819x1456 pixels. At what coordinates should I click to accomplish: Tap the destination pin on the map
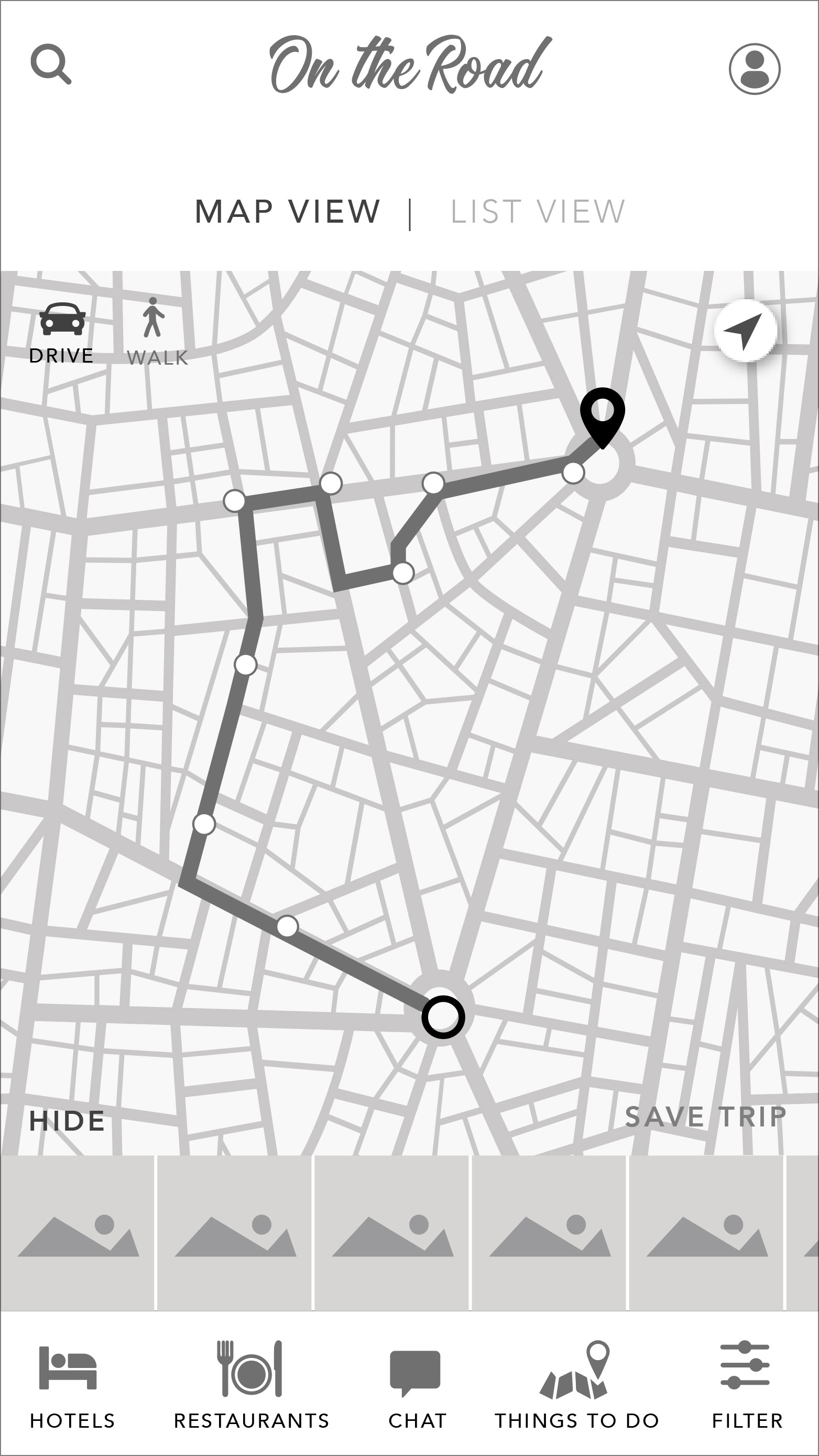603,418
